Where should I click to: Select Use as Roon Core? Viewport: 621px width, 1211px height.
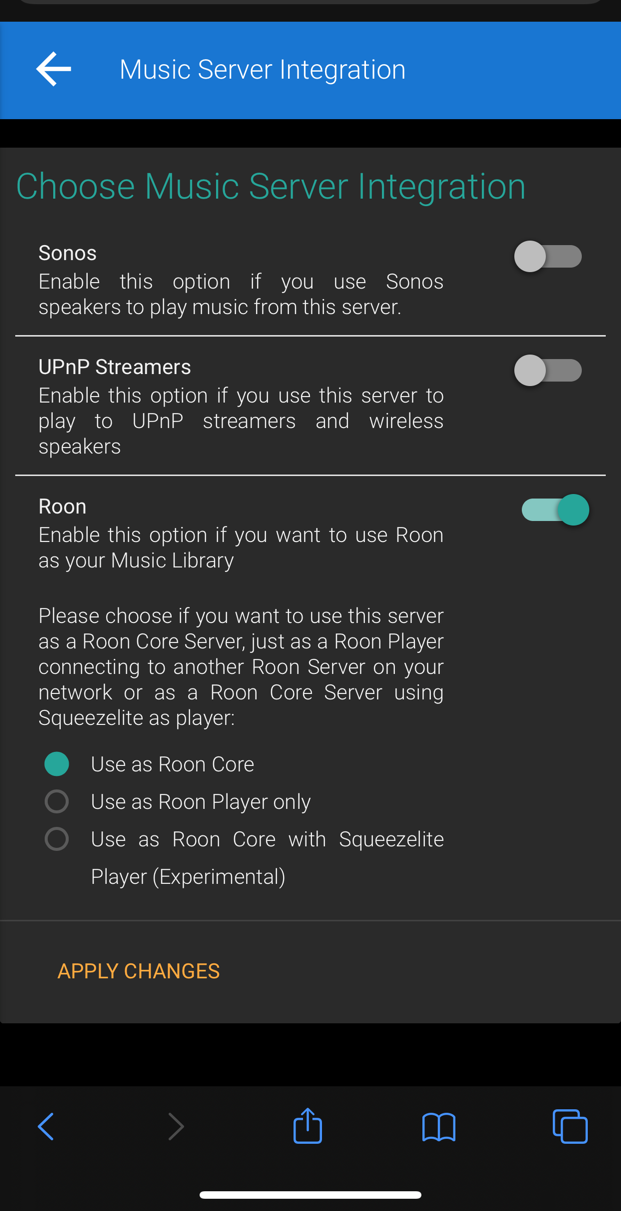pos(57,764)
